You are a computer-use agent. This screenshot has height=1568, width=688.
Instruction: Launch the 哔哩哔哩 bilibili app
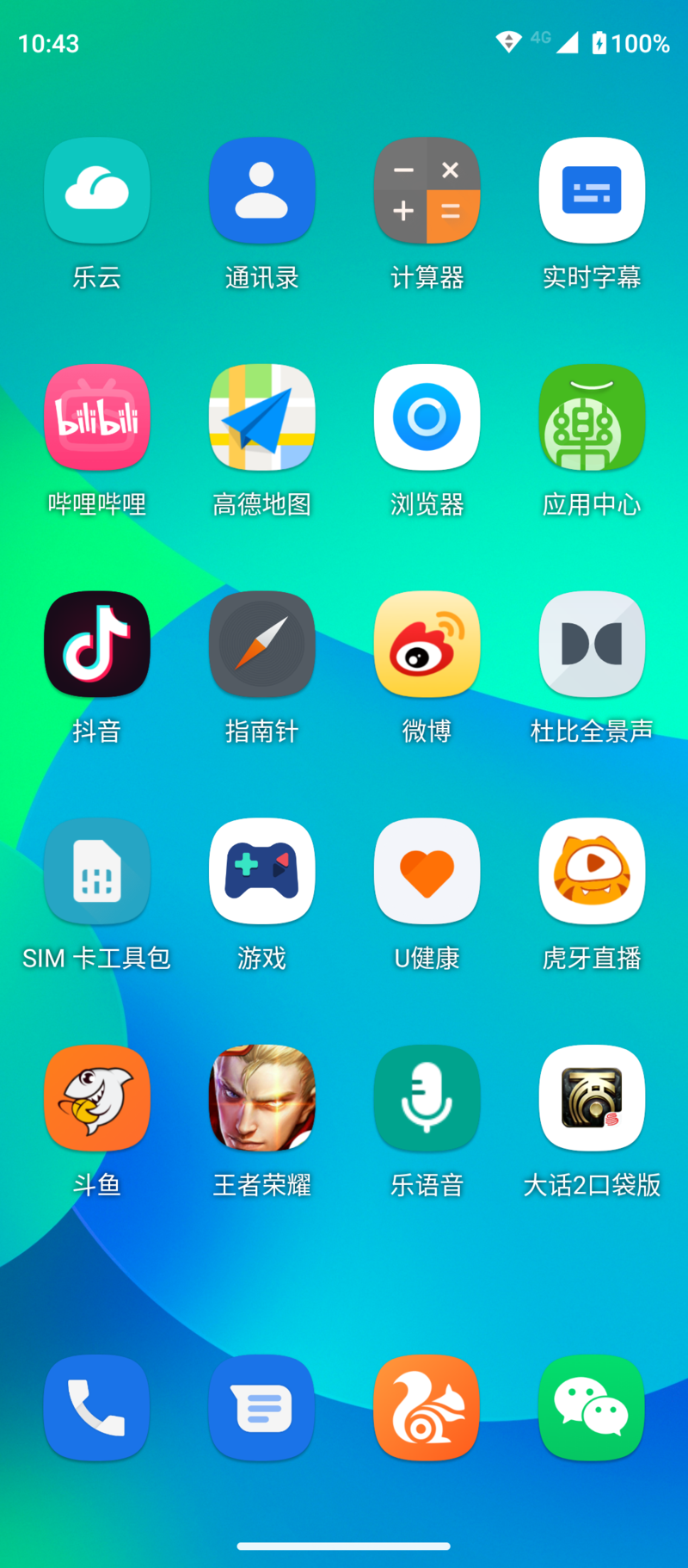(97, 418)
